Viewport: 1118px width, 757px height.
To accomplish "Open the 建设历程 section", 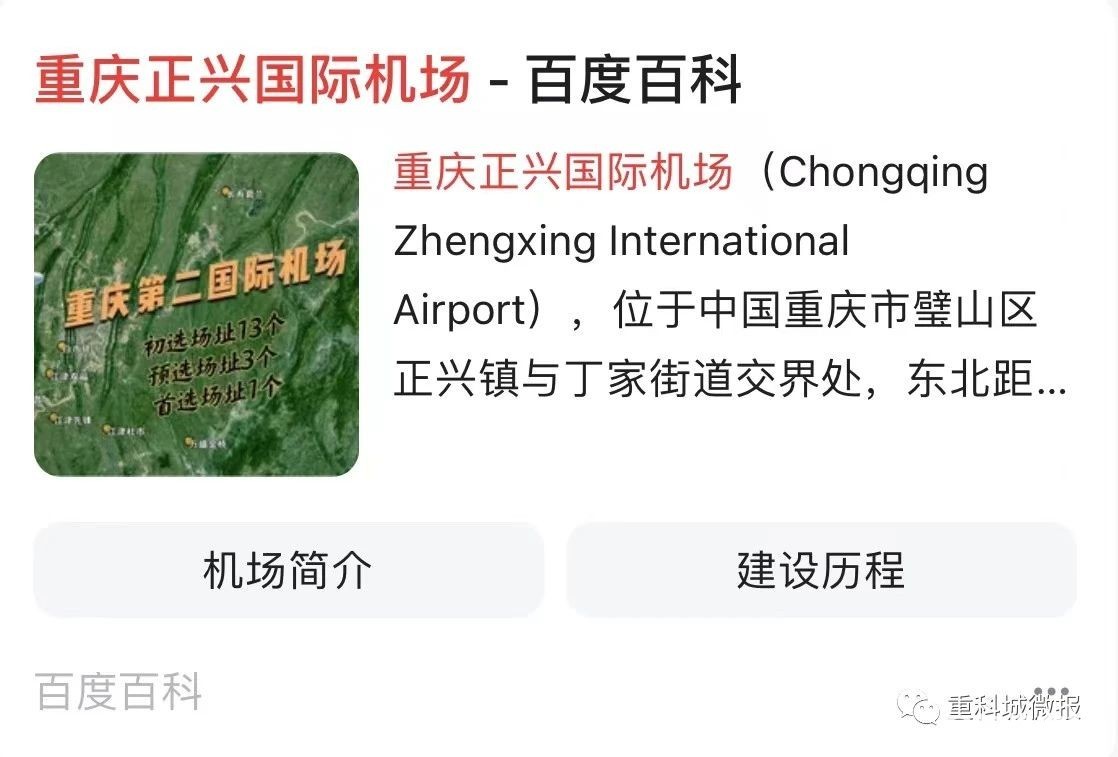I will (820, 570).
